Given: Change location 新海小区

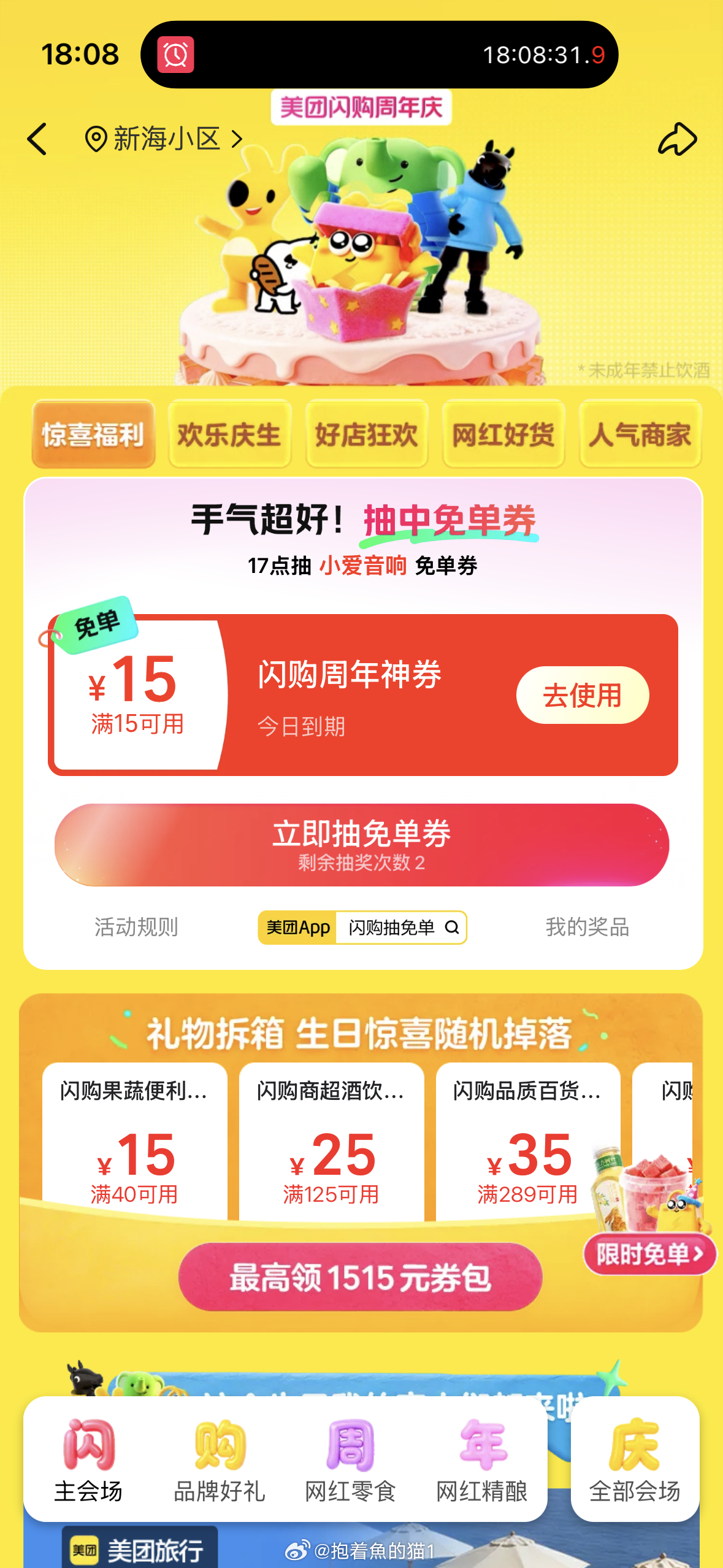Looking at the screenshot, I should [163, 139].
